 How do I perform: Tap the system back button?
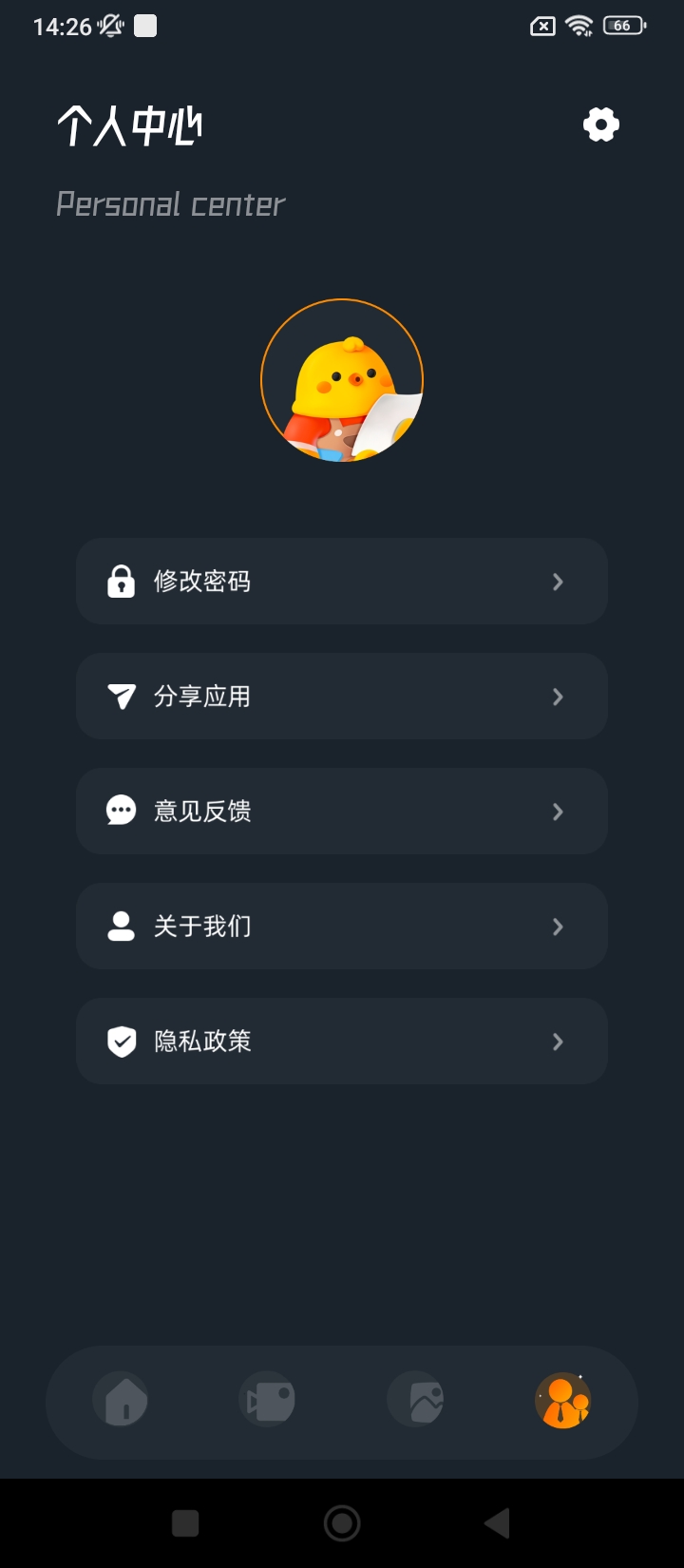point(497,1523)
